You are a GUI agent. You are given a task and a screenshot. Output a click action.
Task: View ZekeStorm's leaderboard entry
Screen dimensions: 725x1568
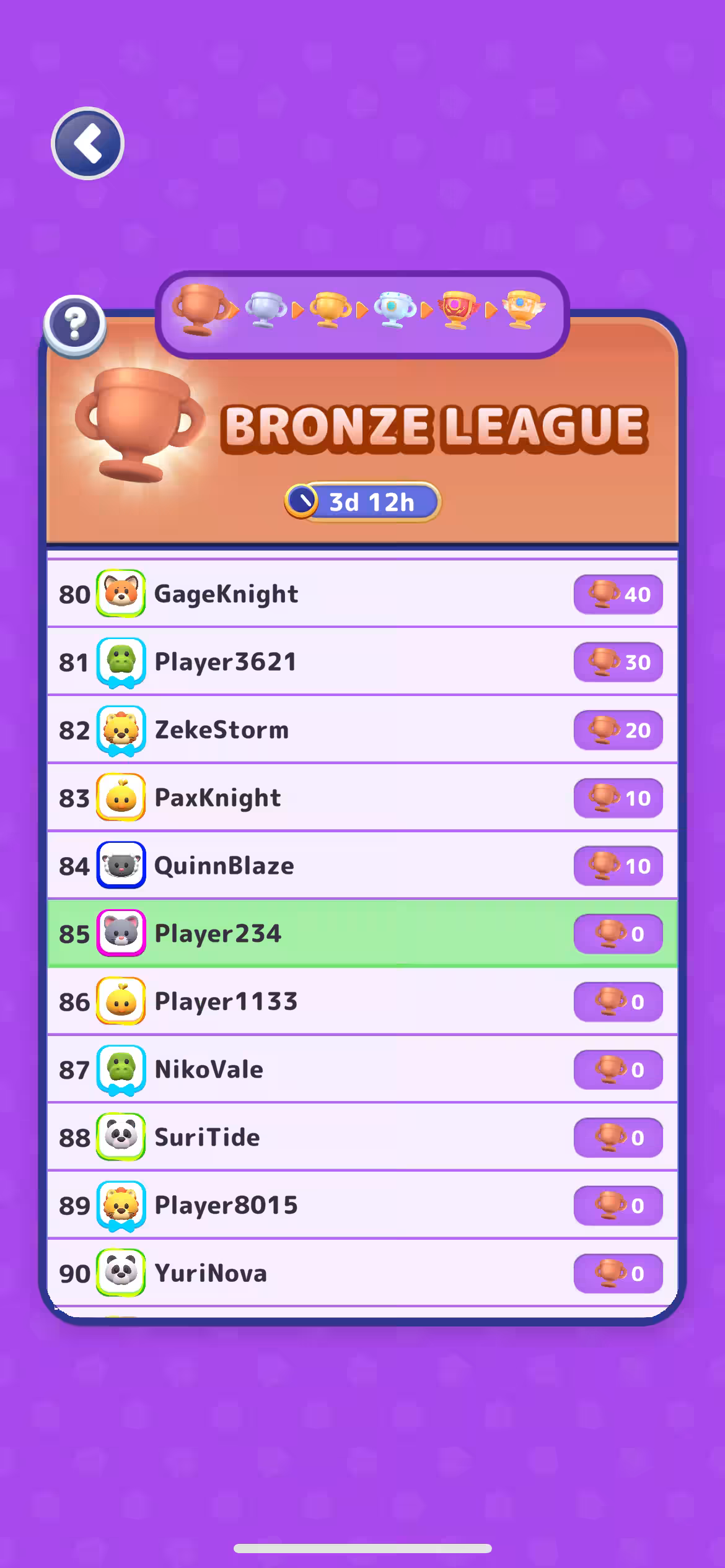[x=362, y=730]
